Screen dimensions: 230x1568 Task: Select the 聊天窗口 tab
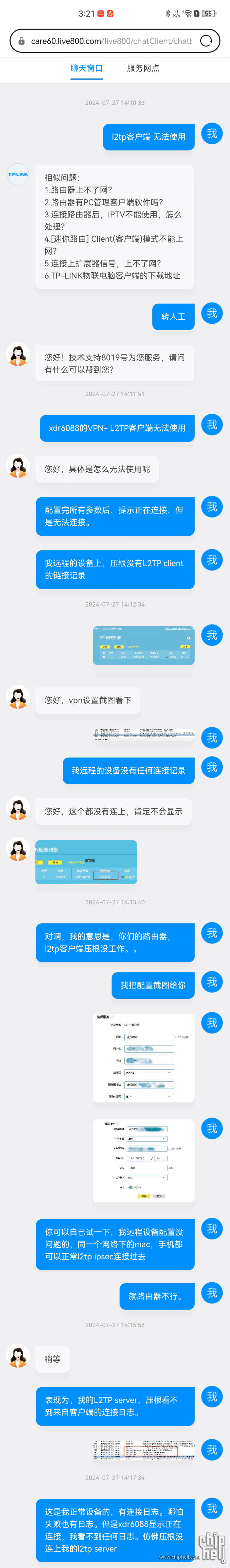point(86,68)
